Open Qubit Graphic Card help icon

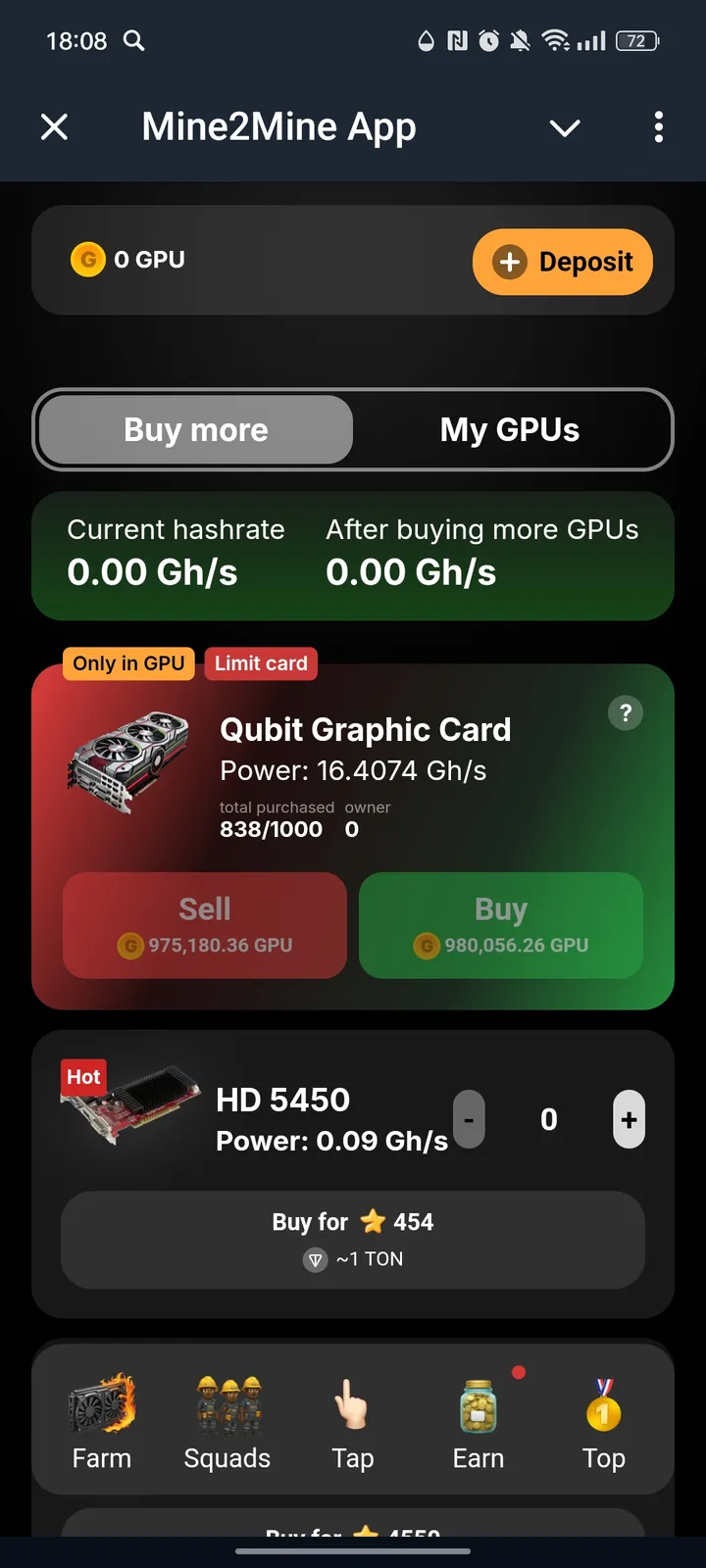[x=626, y=712]
